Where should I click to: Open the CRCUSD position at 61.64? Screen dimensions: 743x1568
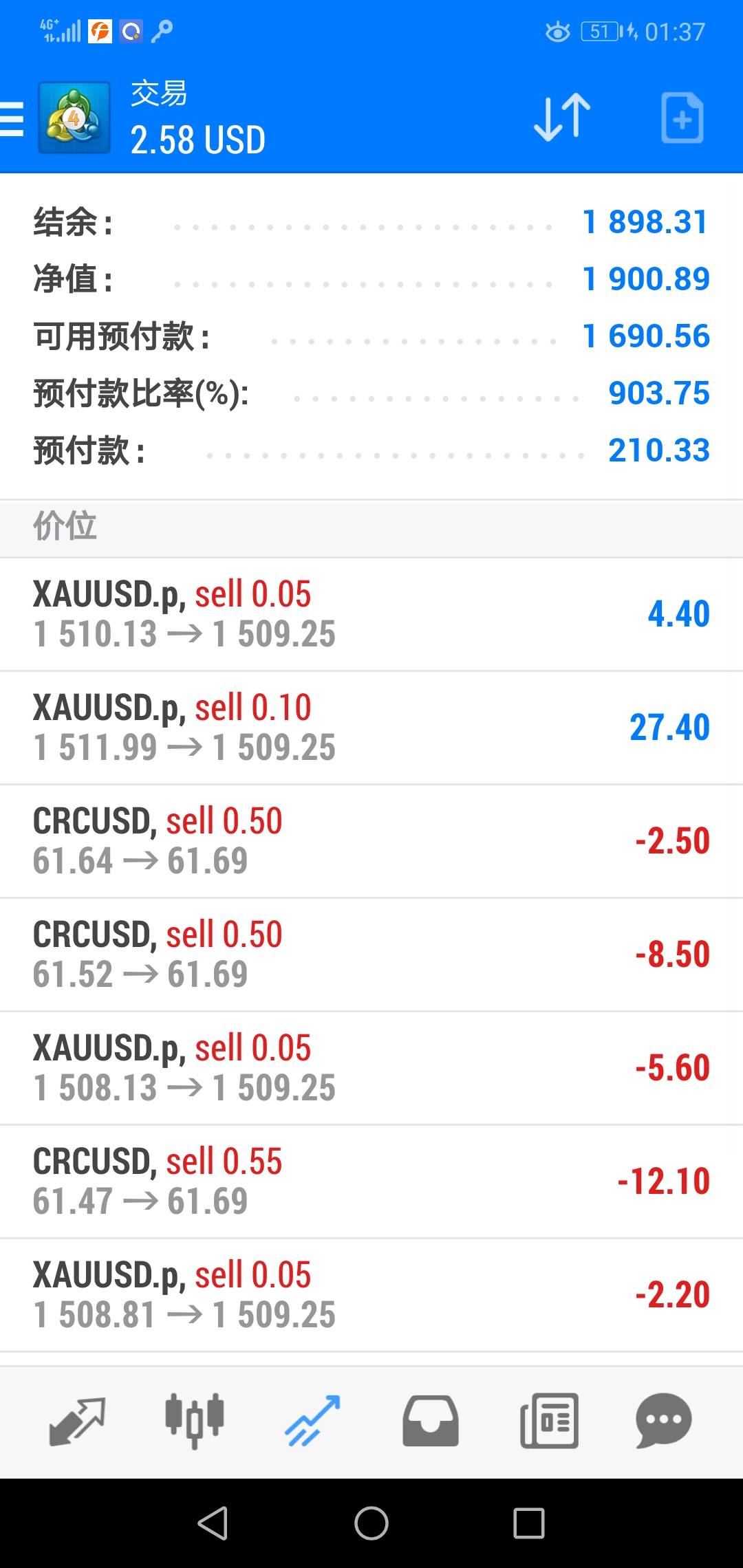[x=371, y=841]
